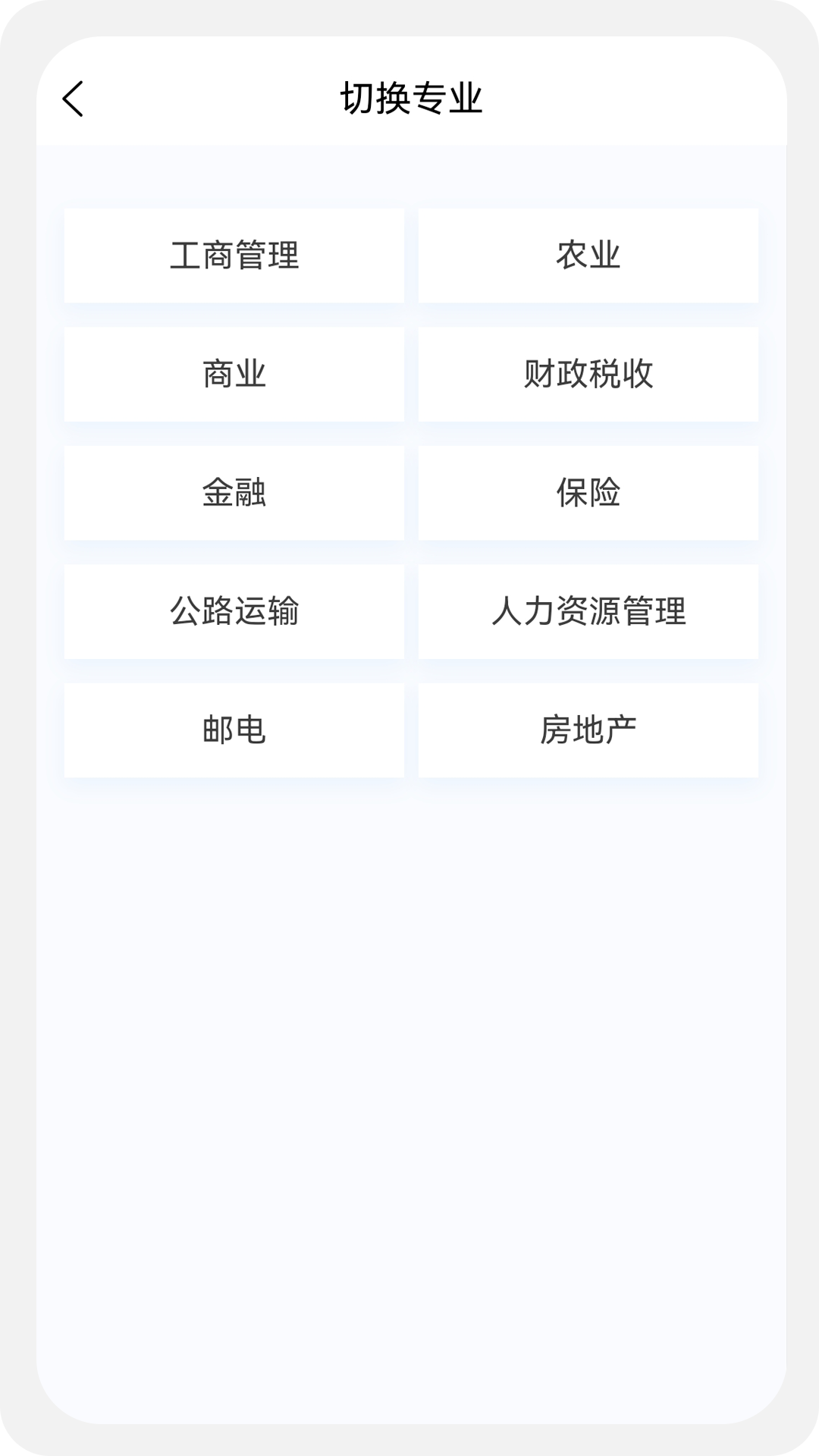The height and width of the screenshot is (1456, 819).
Task: Open the first profession in the grid
Action: [234, 256]
